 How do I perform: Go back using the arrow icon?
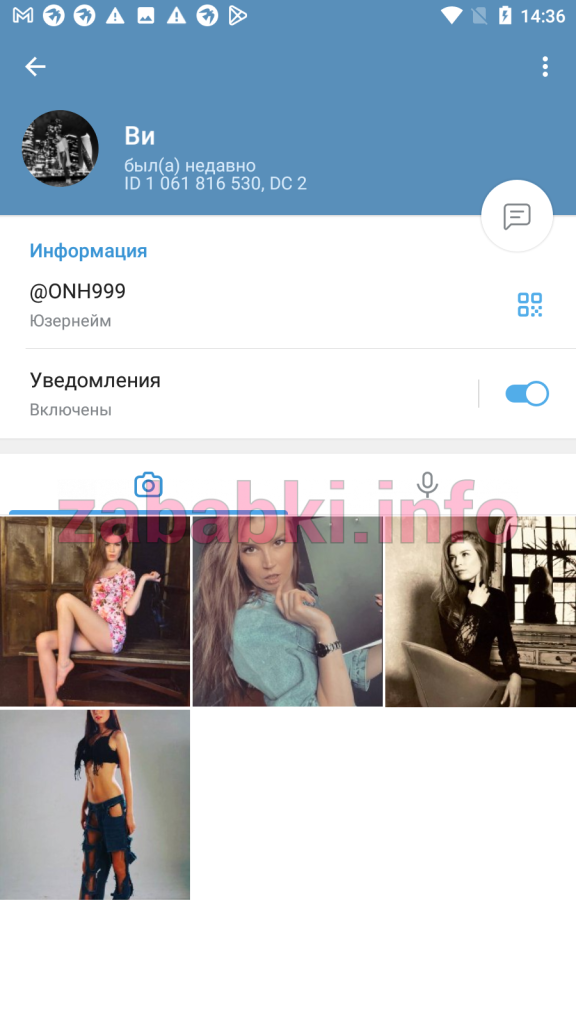tap(35, 67)
